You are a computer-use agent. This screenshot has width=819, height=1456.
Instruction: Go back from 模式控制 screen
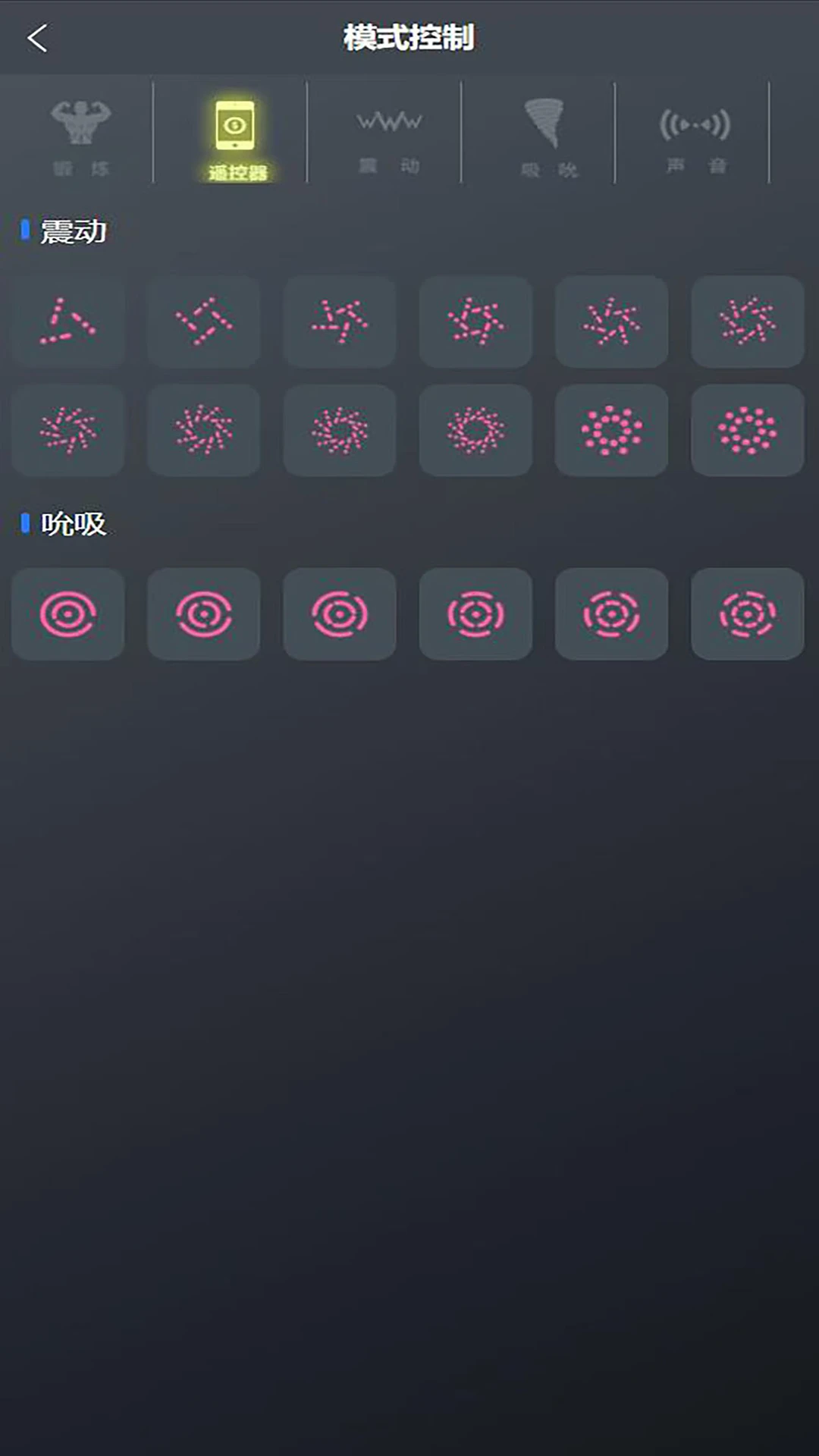point(36,38)
